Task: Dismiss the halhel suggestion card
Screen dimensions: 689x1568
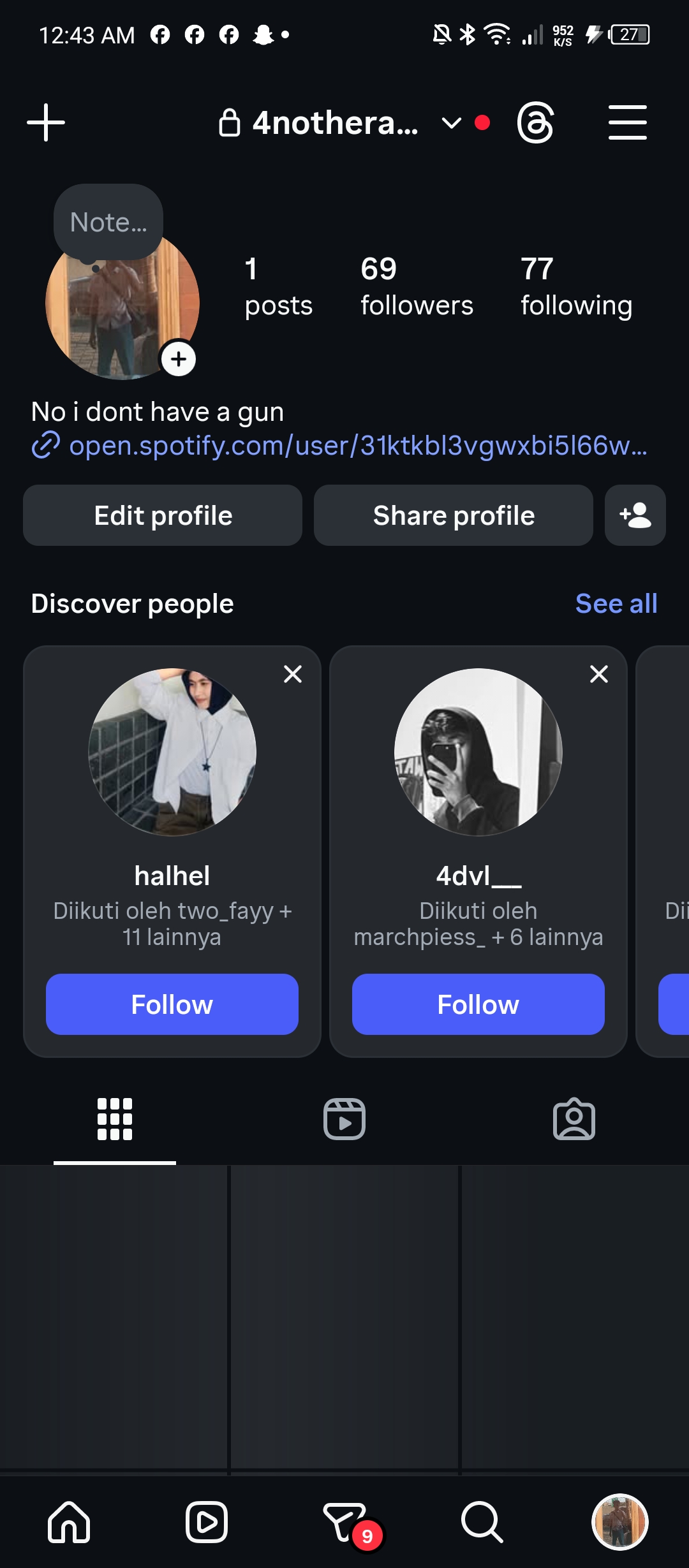Action: (x=293, y=674)
